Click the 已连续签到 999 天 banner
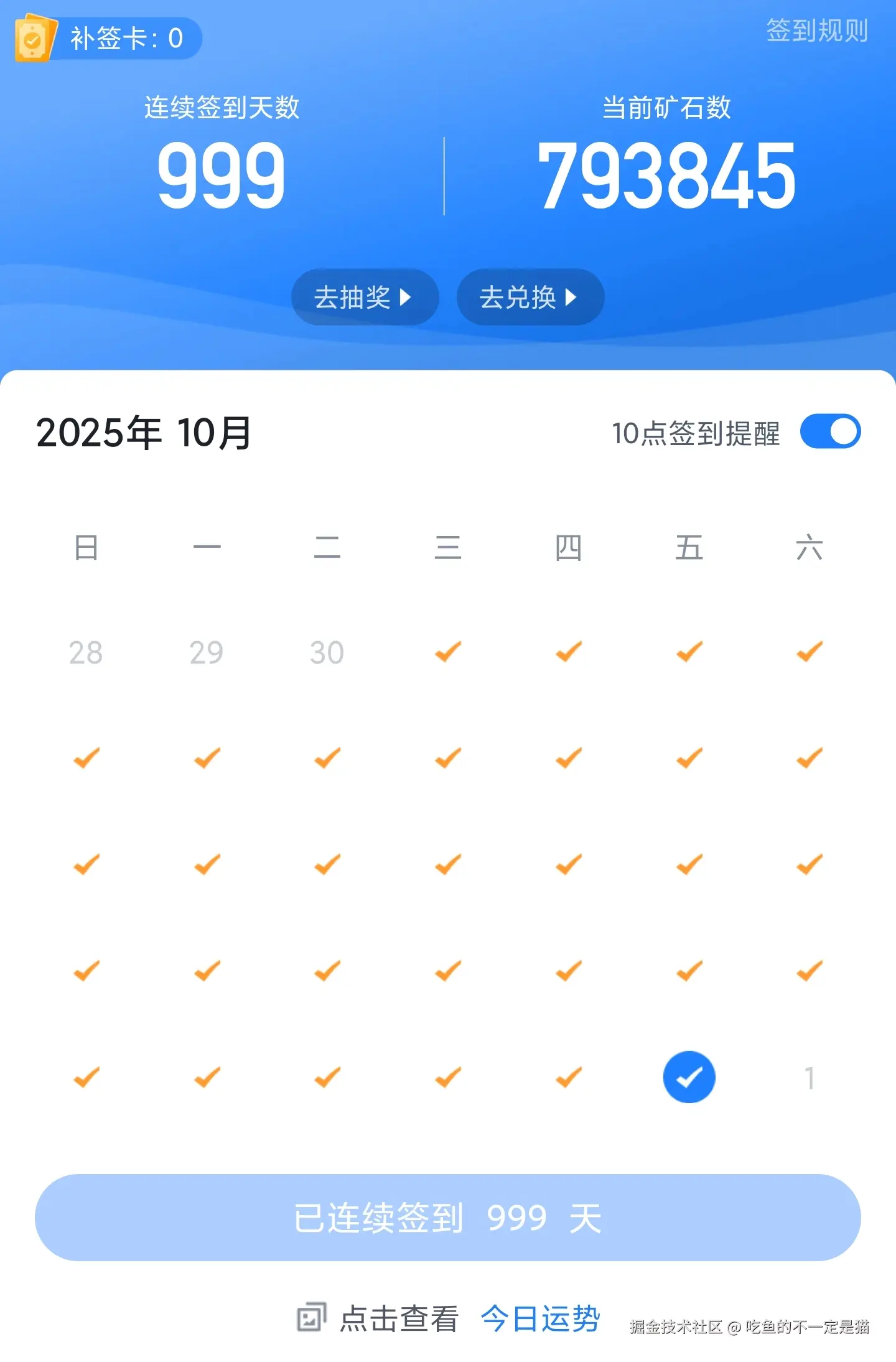Screen dimensions: 896x1362 447,1217
